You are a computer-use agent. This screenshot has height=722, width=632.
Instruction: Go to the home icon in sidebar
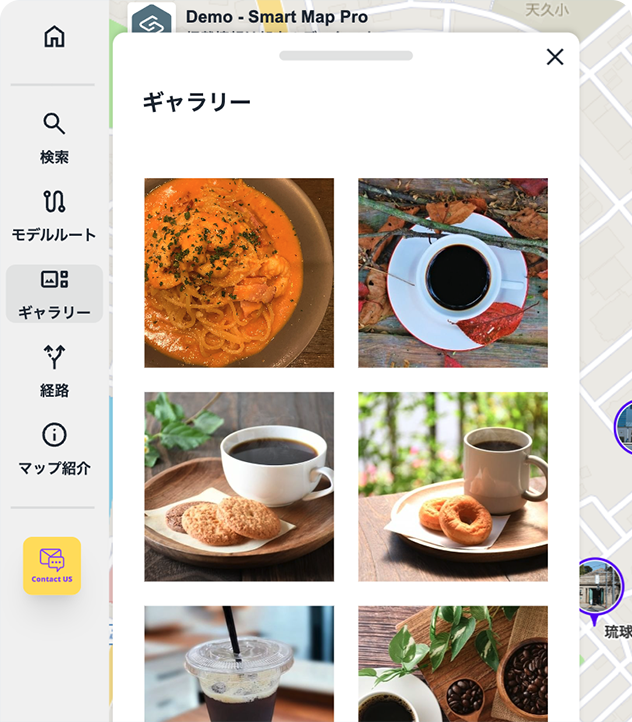(54, 38)
